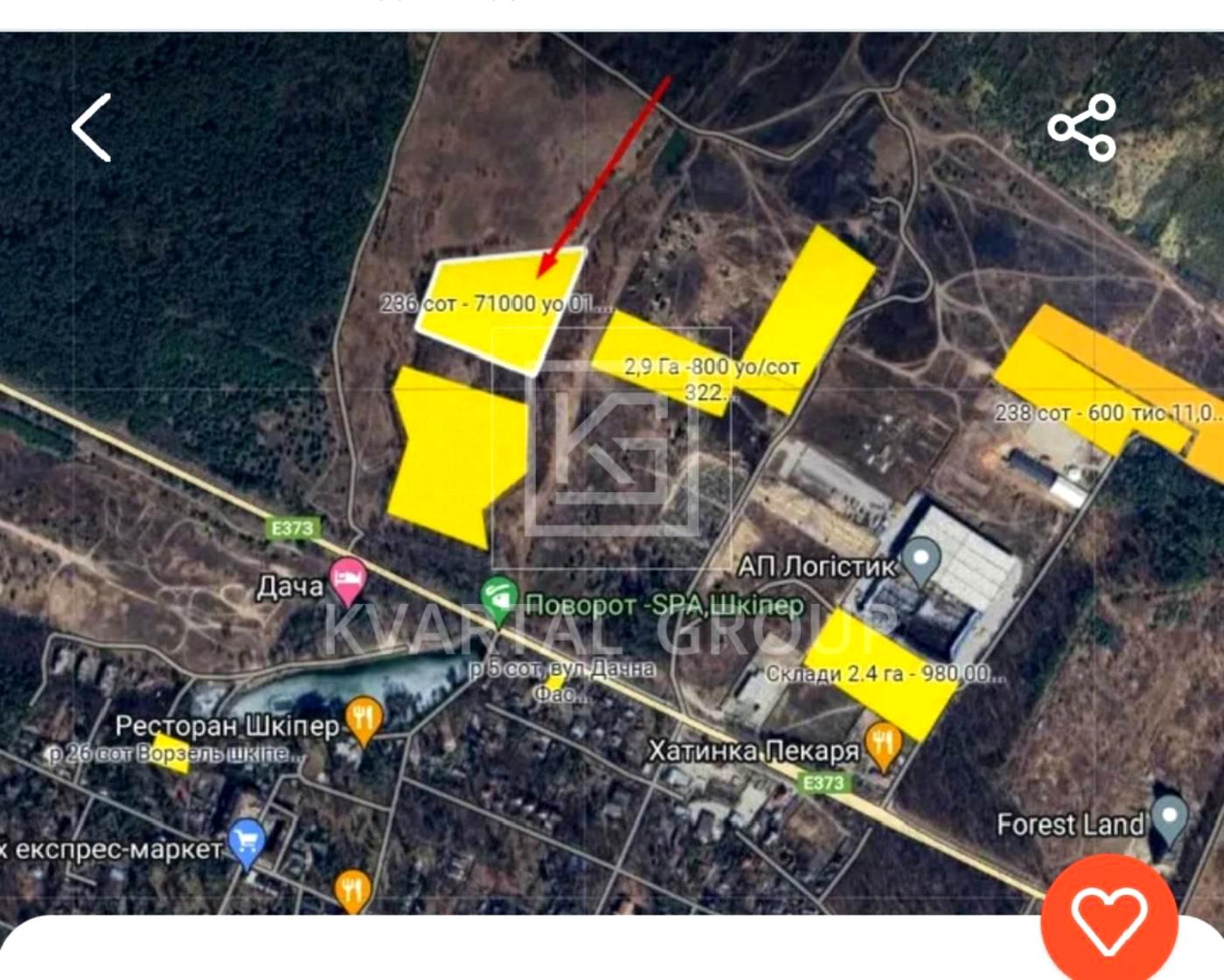Share this land listing
1224x980 pixels.
pyautogui.click(x=1082, y=129)
